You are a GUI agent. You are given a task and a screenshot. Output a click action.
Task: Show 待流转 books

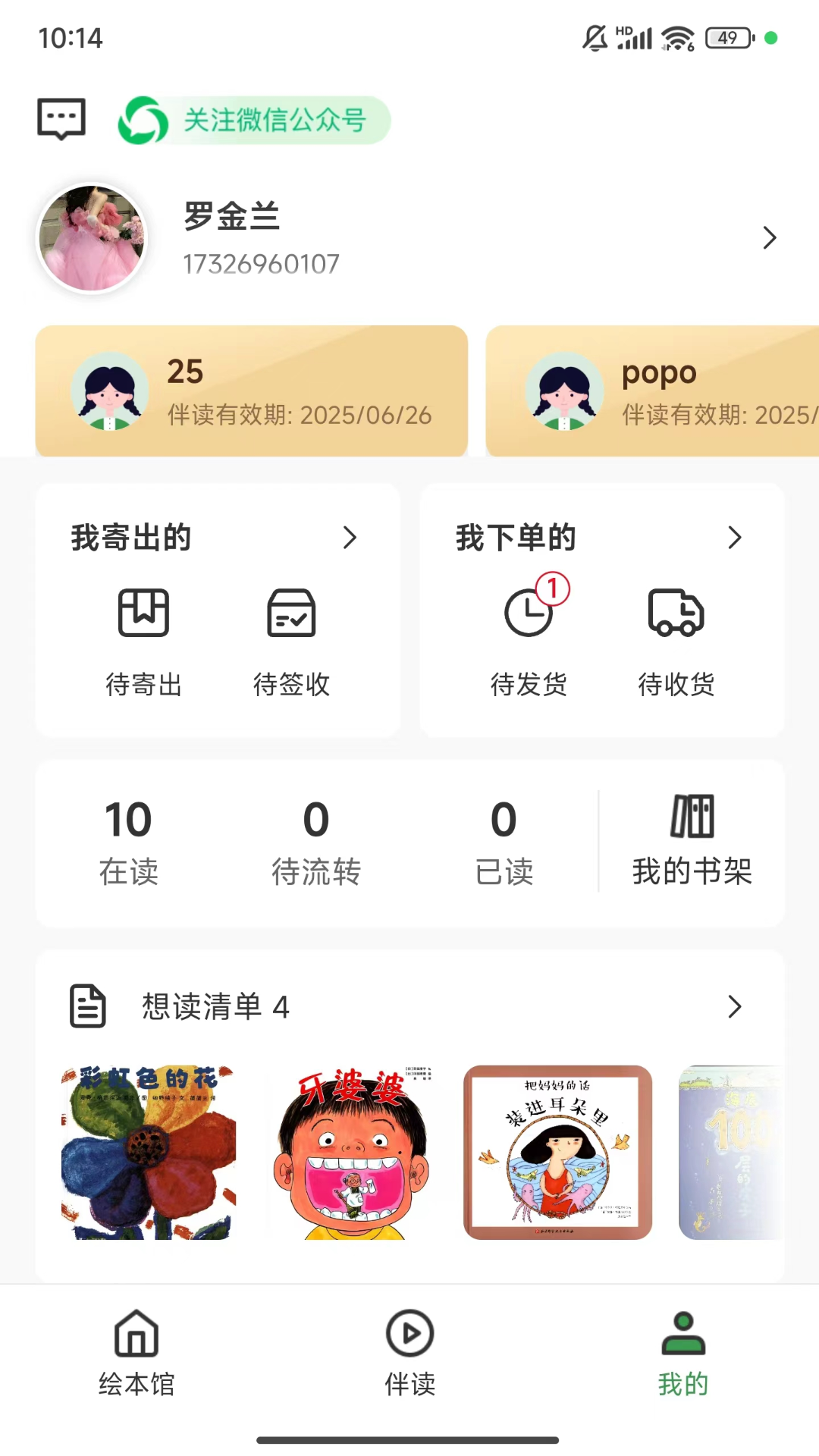tap(315, 842)
